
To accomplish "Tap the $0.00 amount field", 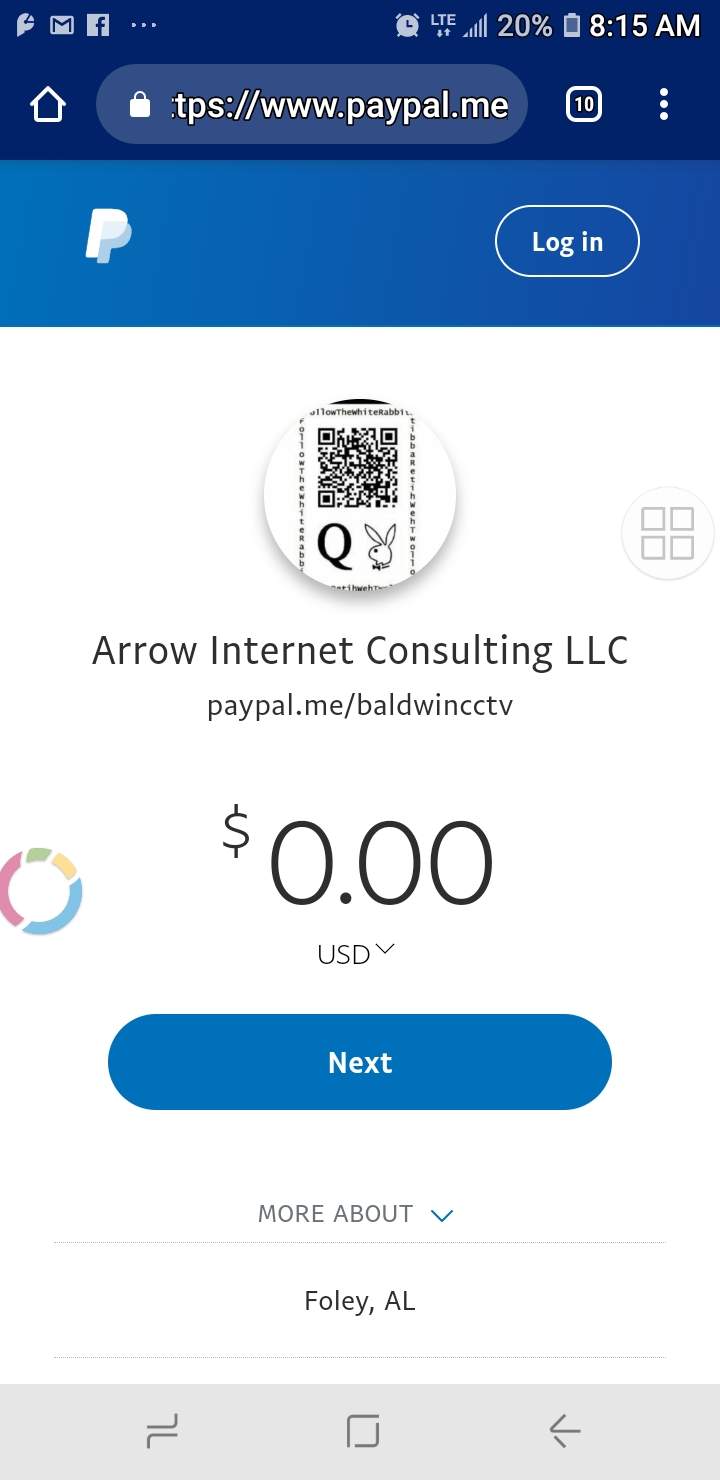I will [x=380, y=864].
